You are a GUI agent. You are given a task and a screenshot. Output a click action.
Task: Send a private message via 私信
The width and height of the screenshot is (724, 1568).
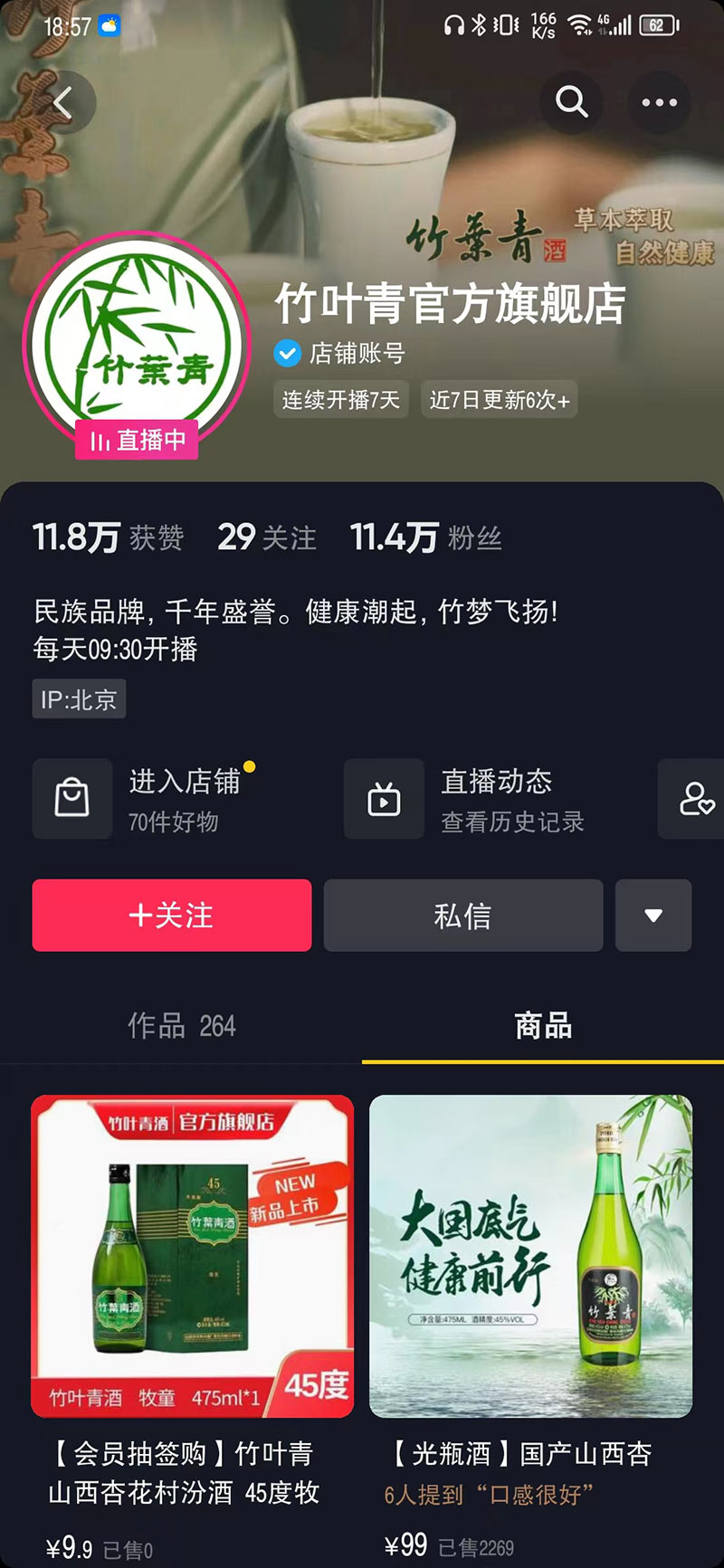[x=463, y=915]
